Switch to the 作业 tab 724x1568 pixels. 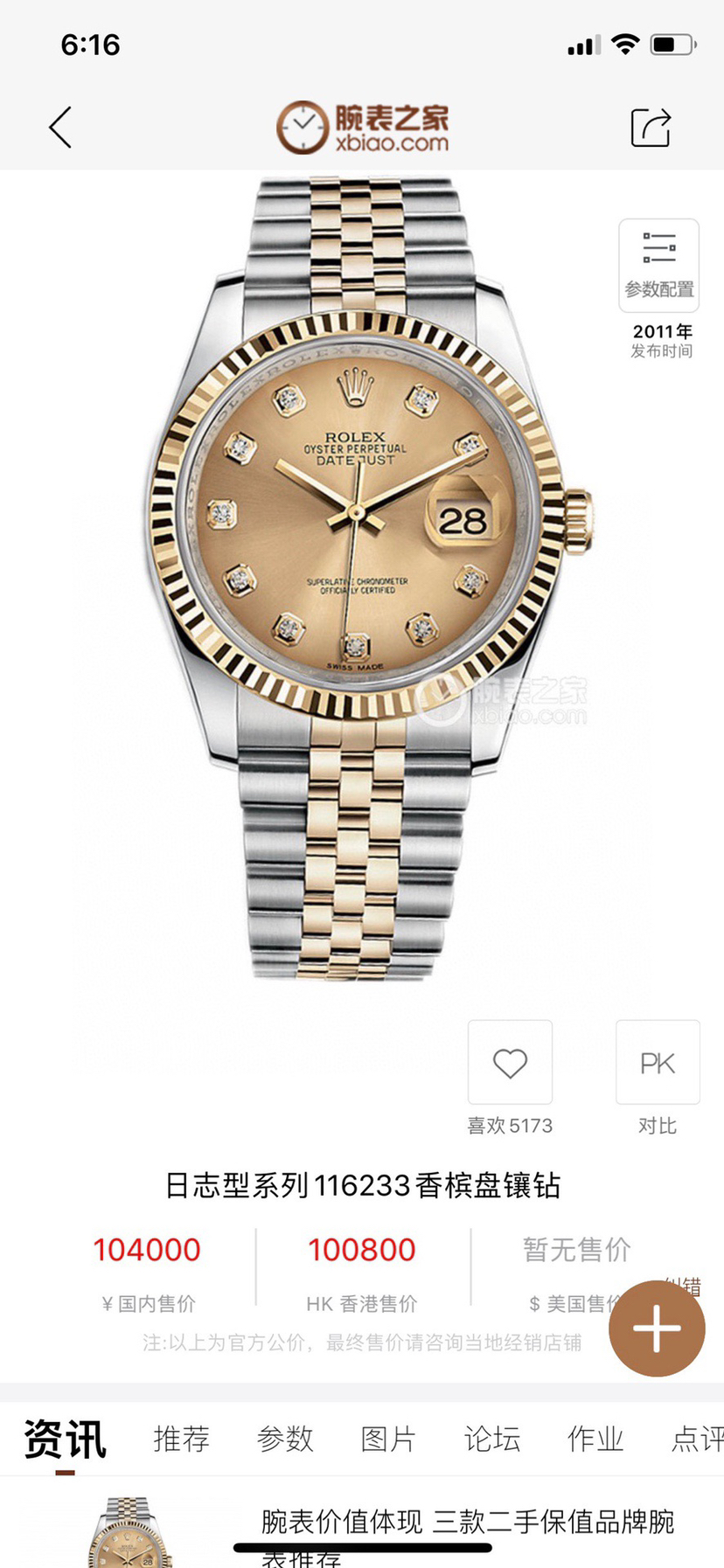point(595,1439)
